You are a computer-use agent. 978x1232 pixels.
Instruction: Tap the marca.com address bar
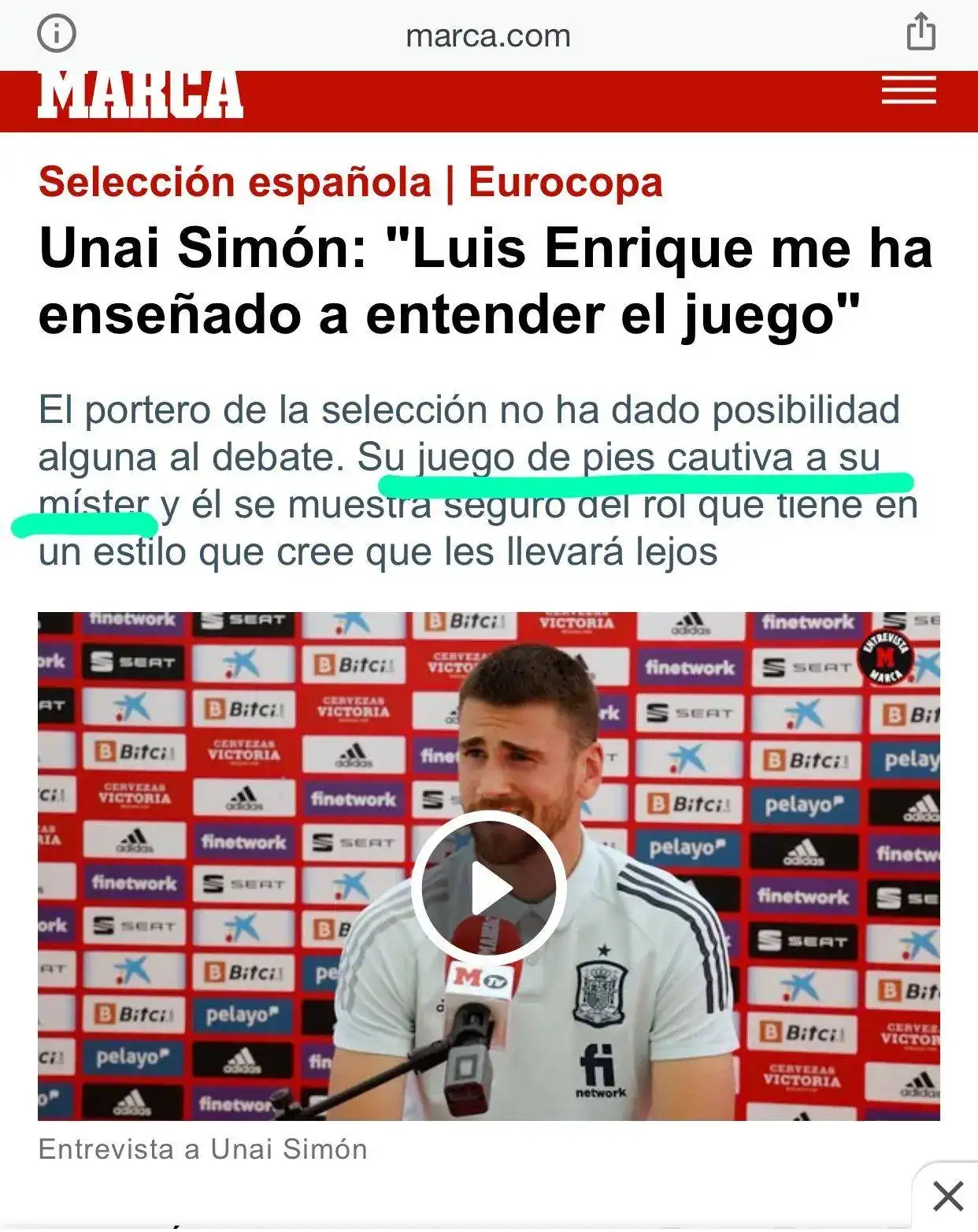(x=488, y=35)
